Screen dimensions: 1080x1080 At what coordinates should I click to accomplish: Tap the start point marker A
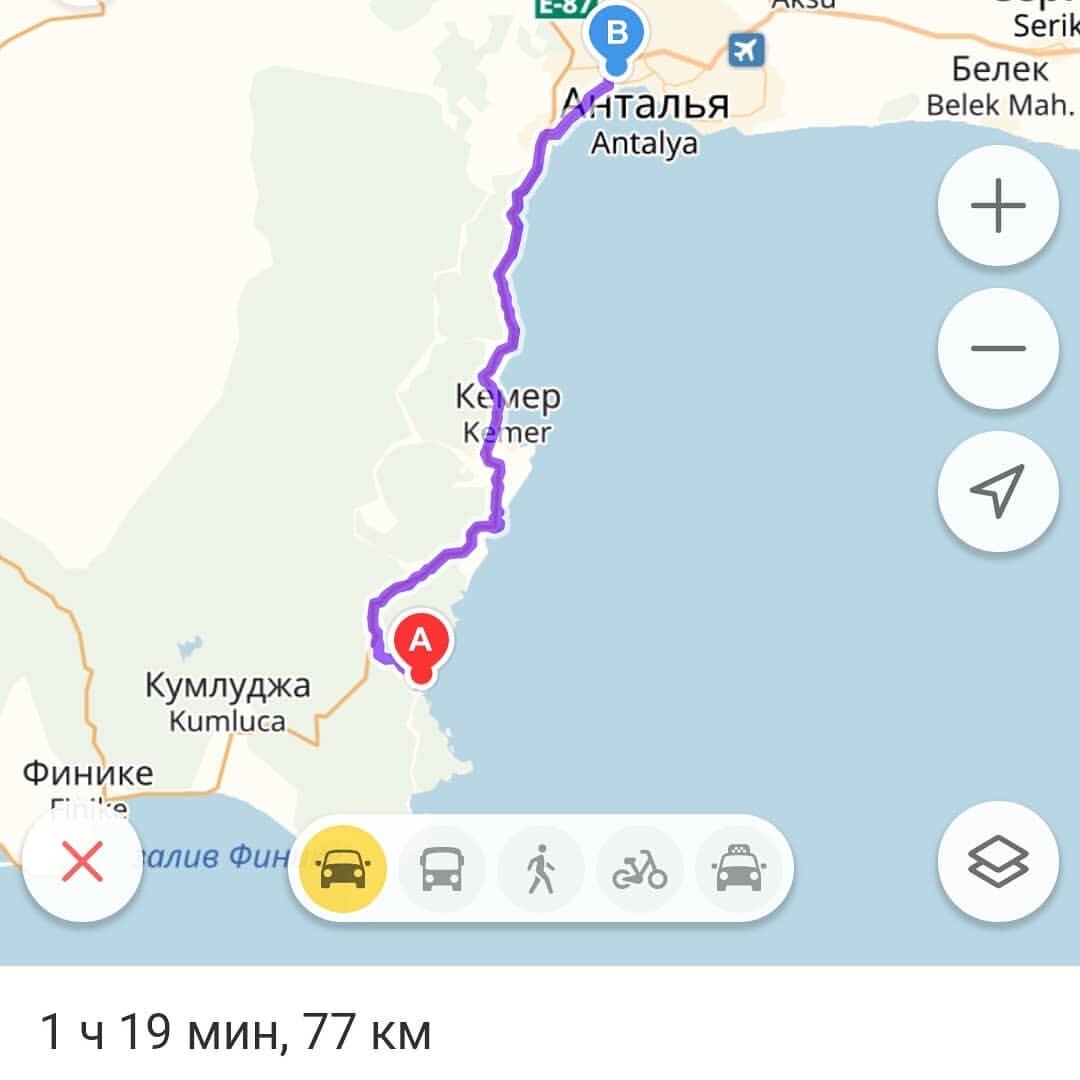point(421,642)
